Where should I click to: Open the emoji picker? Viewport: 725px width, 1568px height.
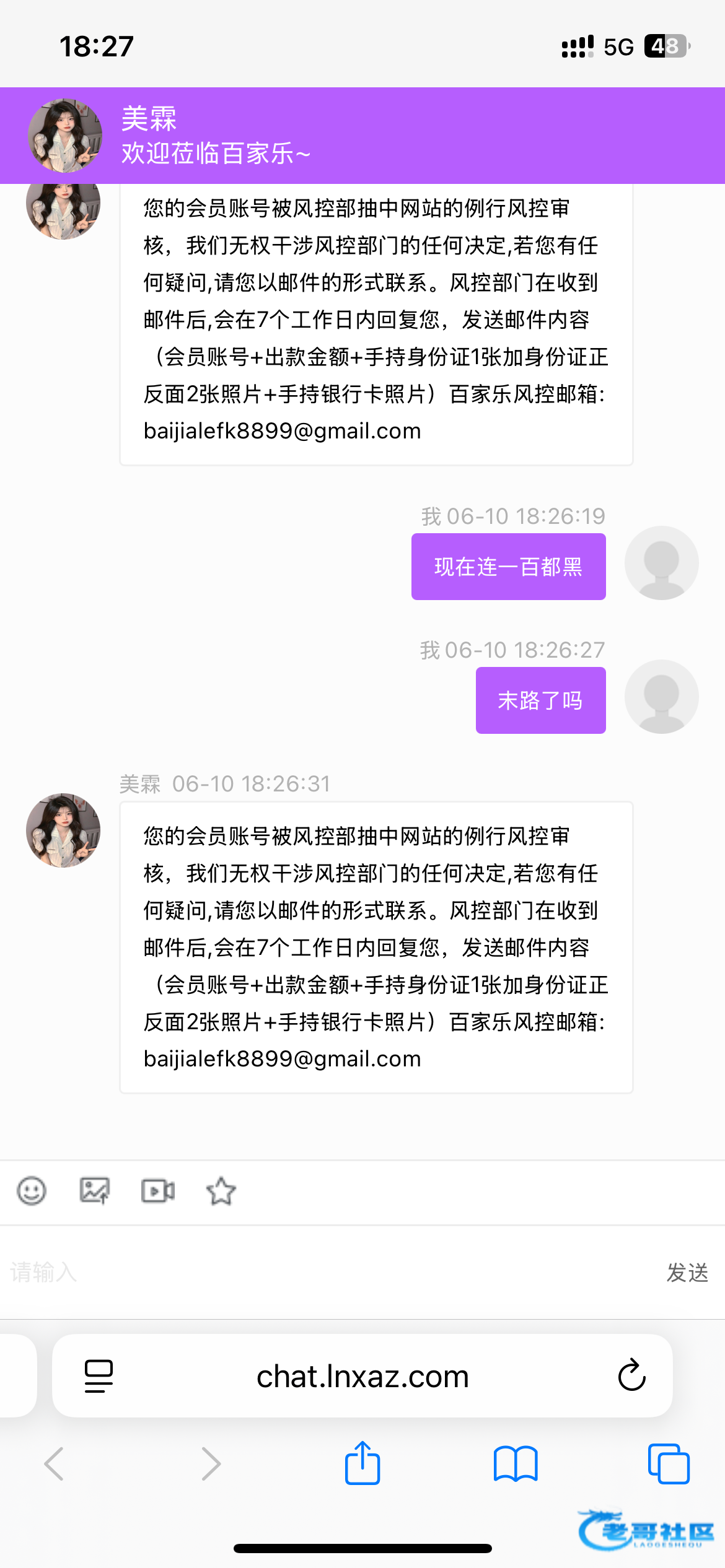click(32, 1190)
